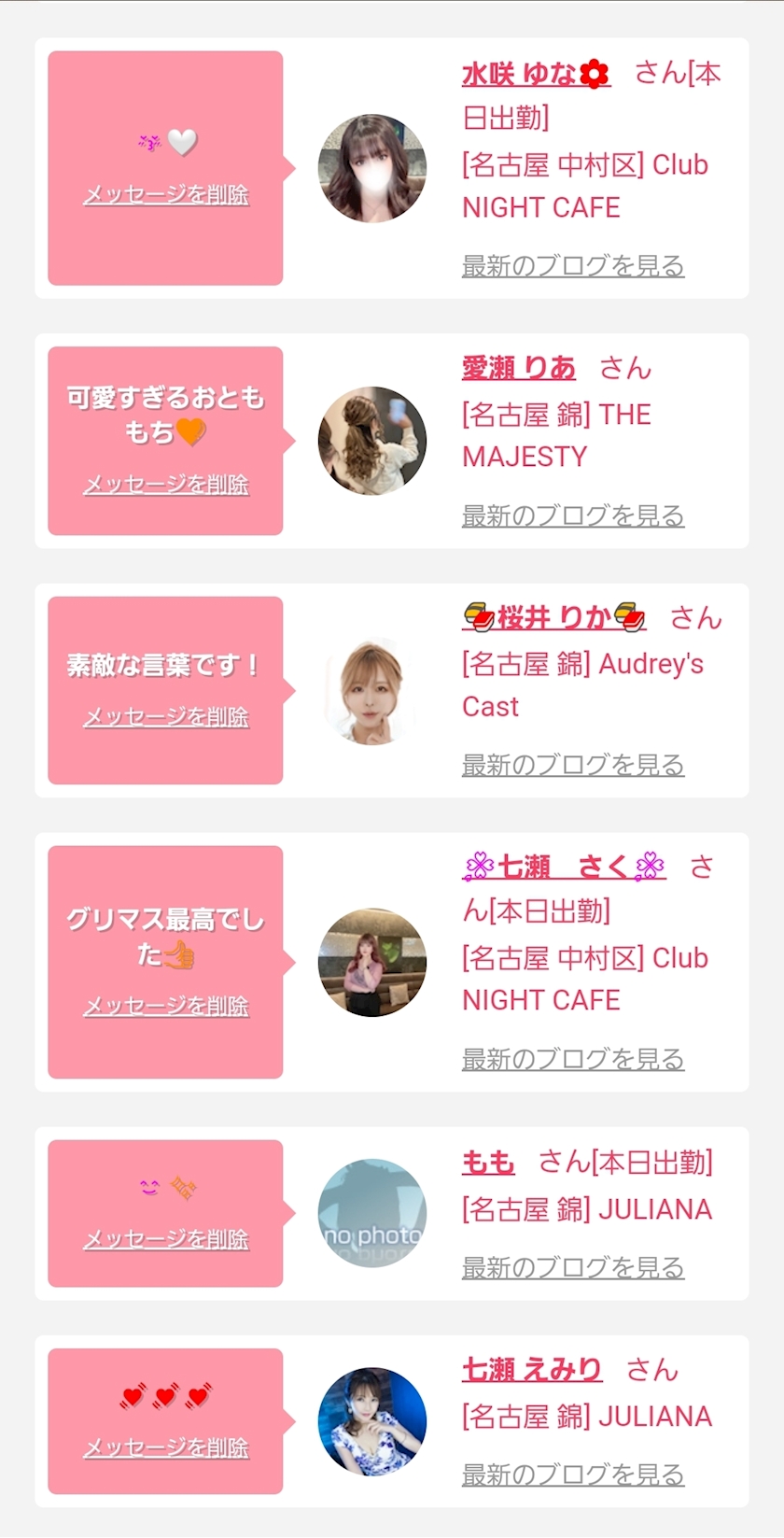Delete the 可愛すぎるおともだち message
The image size is (784, 1538).
coord(166,484)
